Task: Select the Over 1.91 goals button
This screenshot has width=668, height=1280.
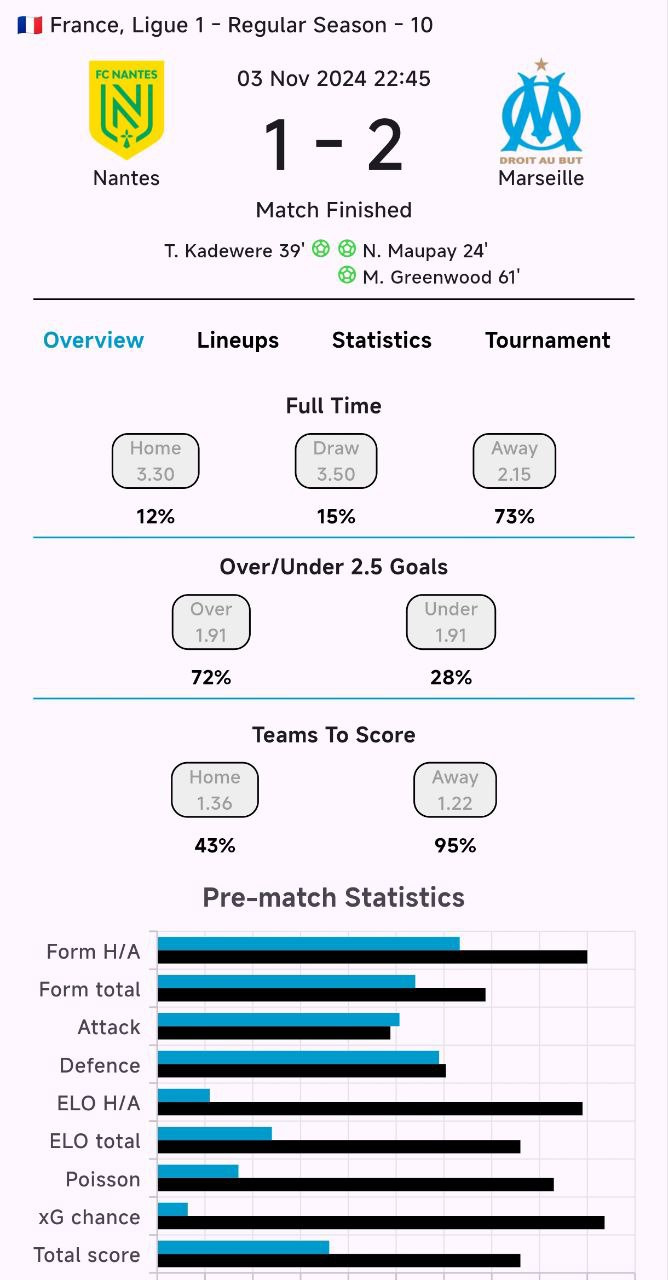Action: click(211, 622)
